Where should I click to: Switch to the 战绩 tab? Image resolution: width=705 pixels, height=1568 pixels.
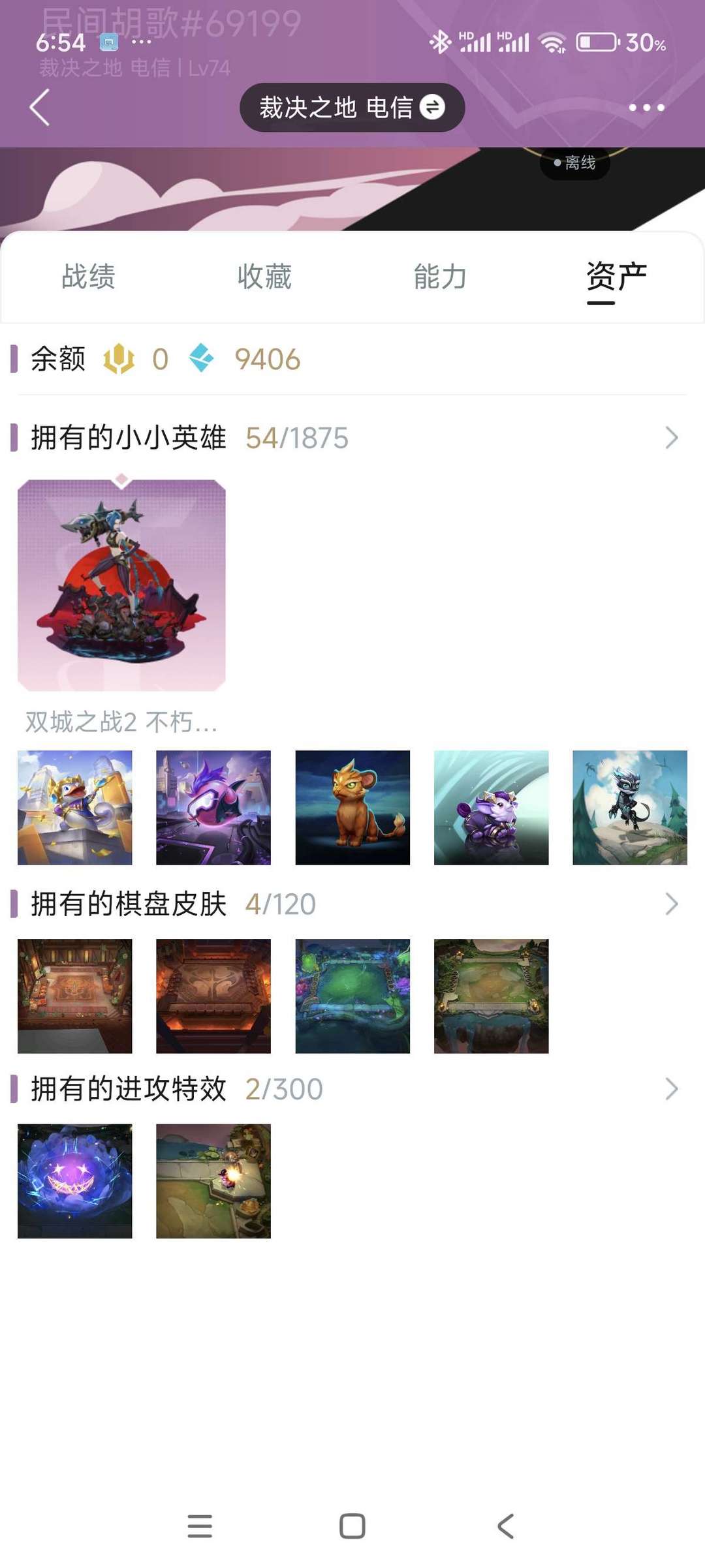pyautogui.click(x=88, y=277)
